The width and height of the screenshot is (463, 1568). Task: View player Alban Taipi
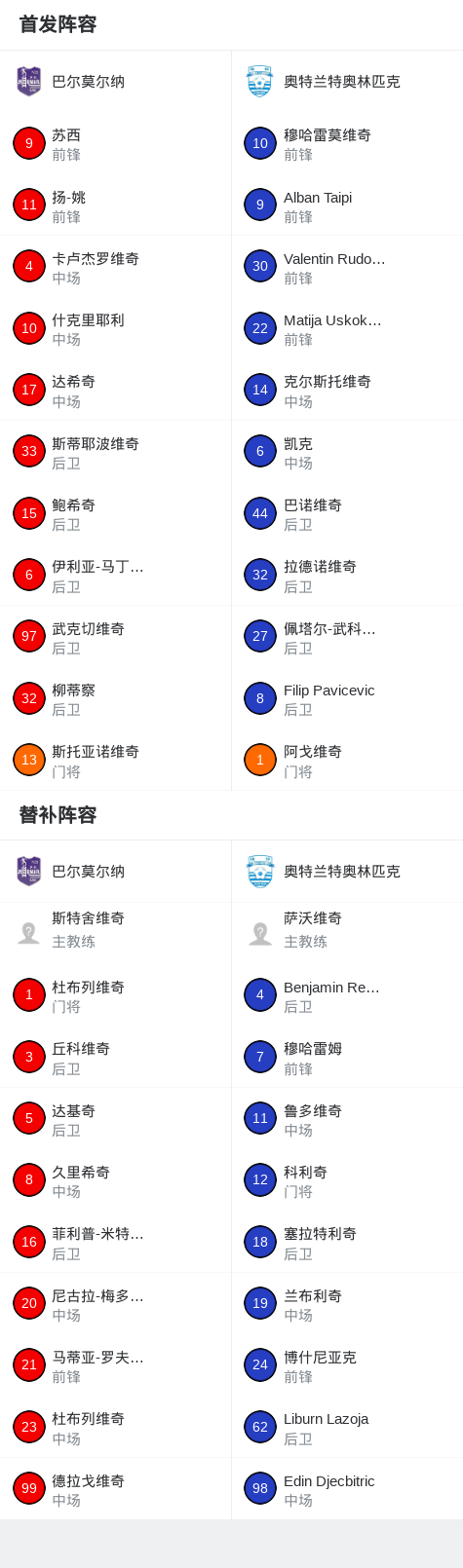[347, 206]
